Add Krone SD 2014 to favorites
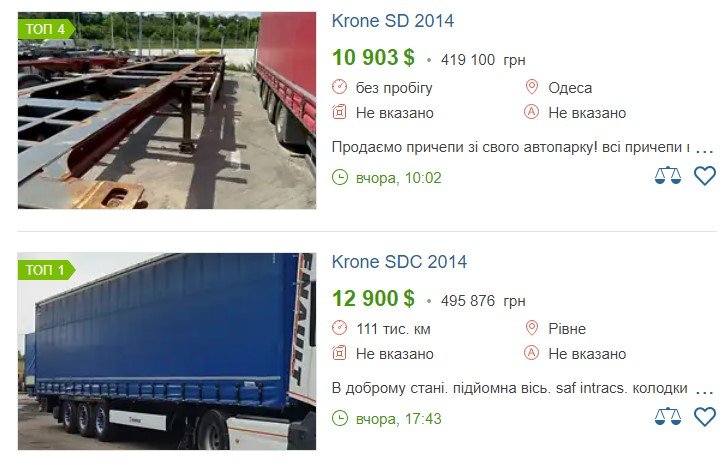The width and height of the screenshot is (726, 472). pos(705,176)
